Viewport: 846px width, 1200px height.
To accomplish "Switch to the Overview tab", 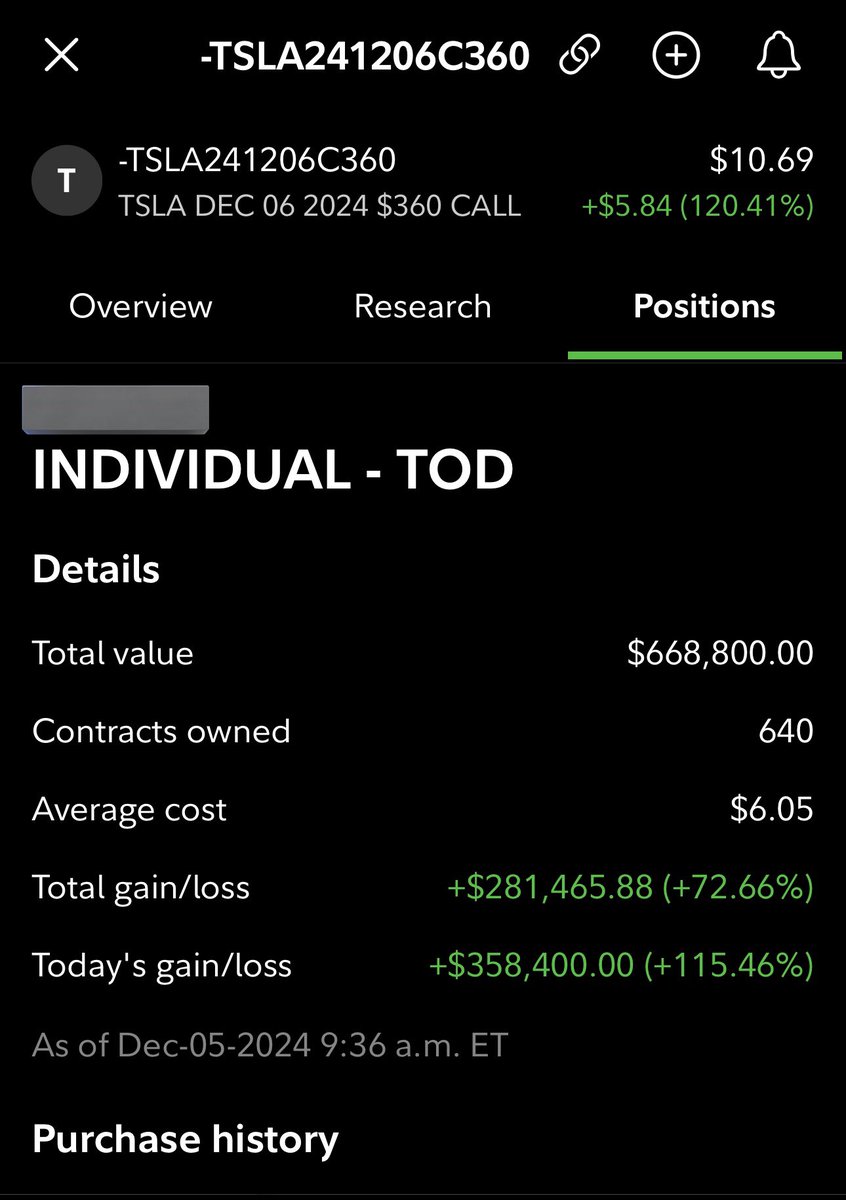I will point(141,306).
